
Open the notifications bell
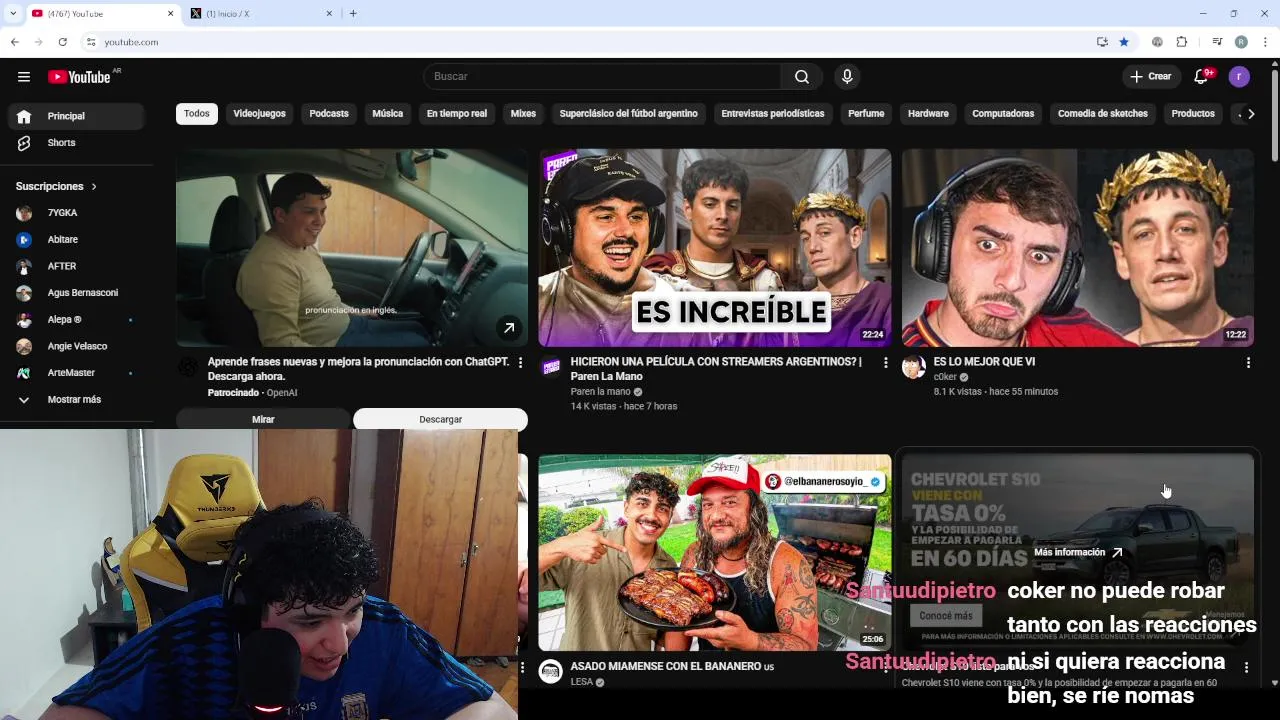pyautogui.click(x=1201, y=77)
